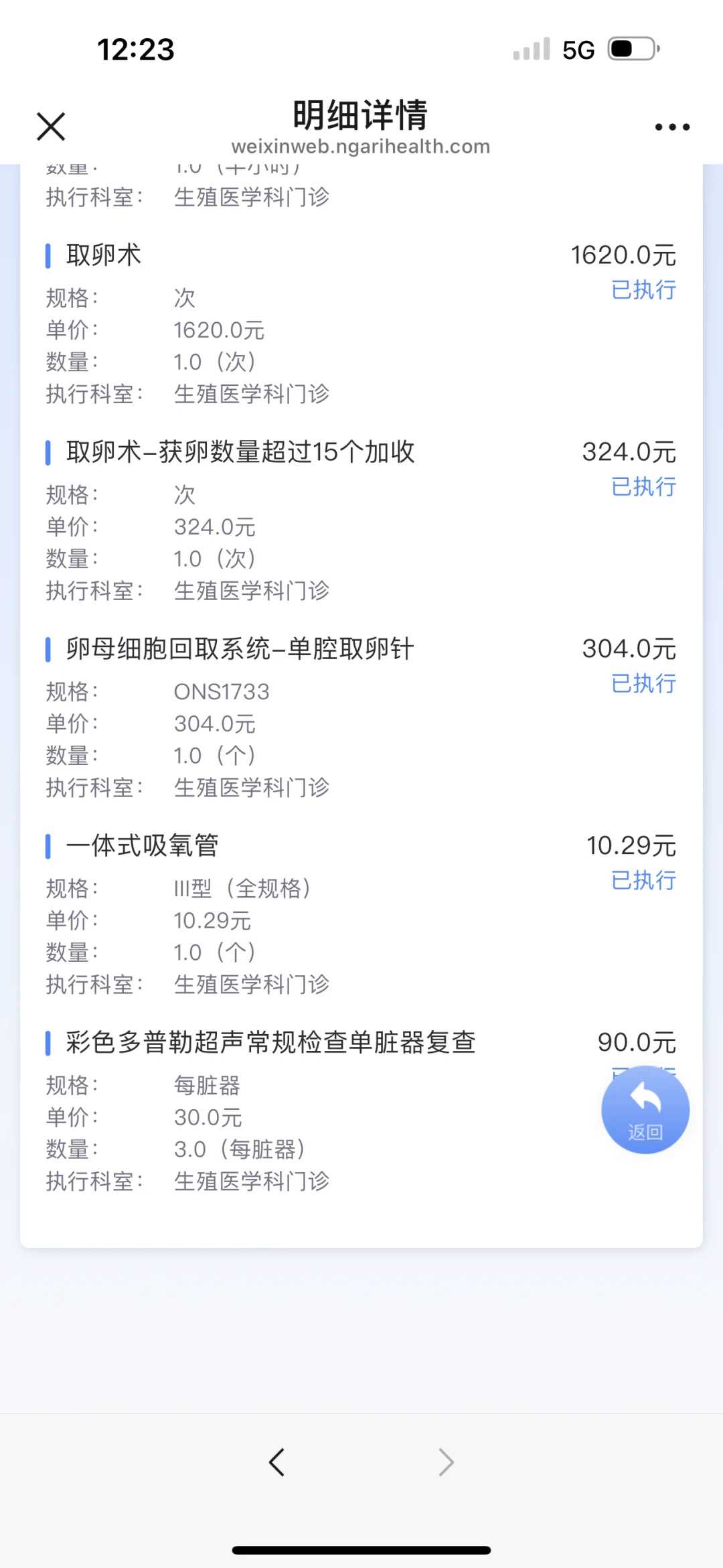Tap the close X icon on the page
This screenshot has width=723, height=1568.
pyautogui.click(x=50, y=126)
